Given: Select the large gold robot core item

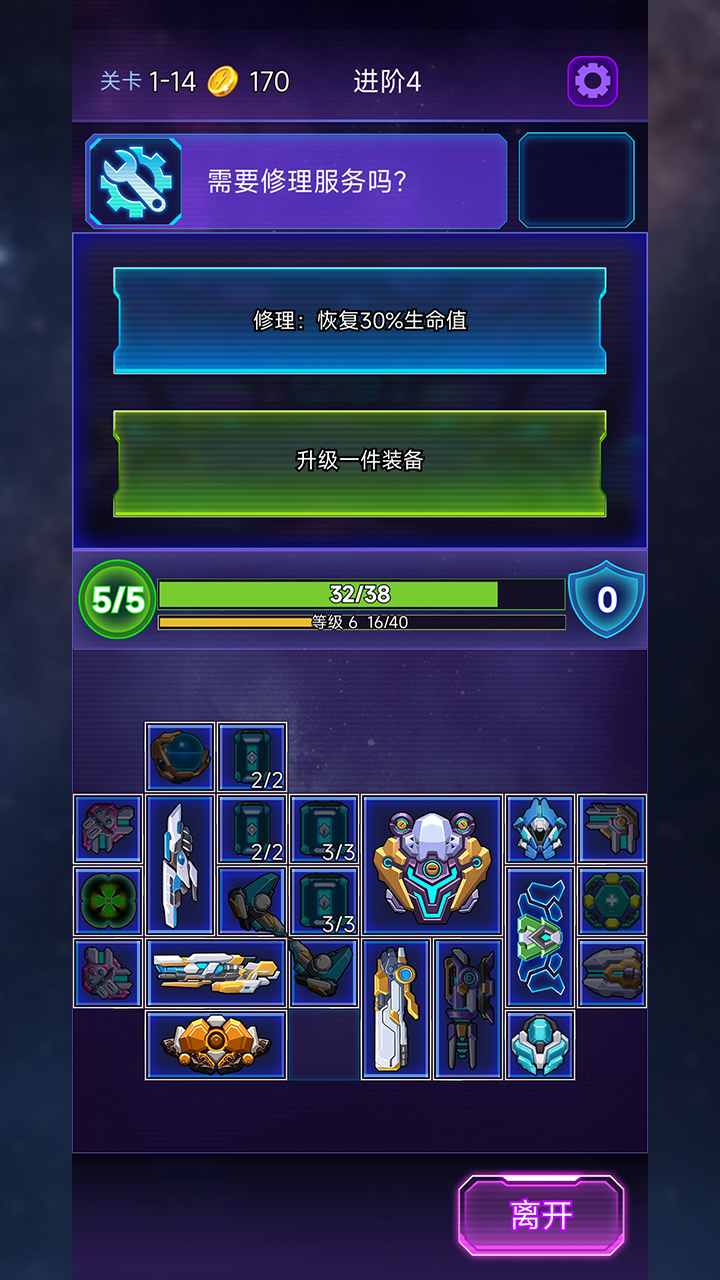Looking at the screenshot, I should click(x=431, y=865).
